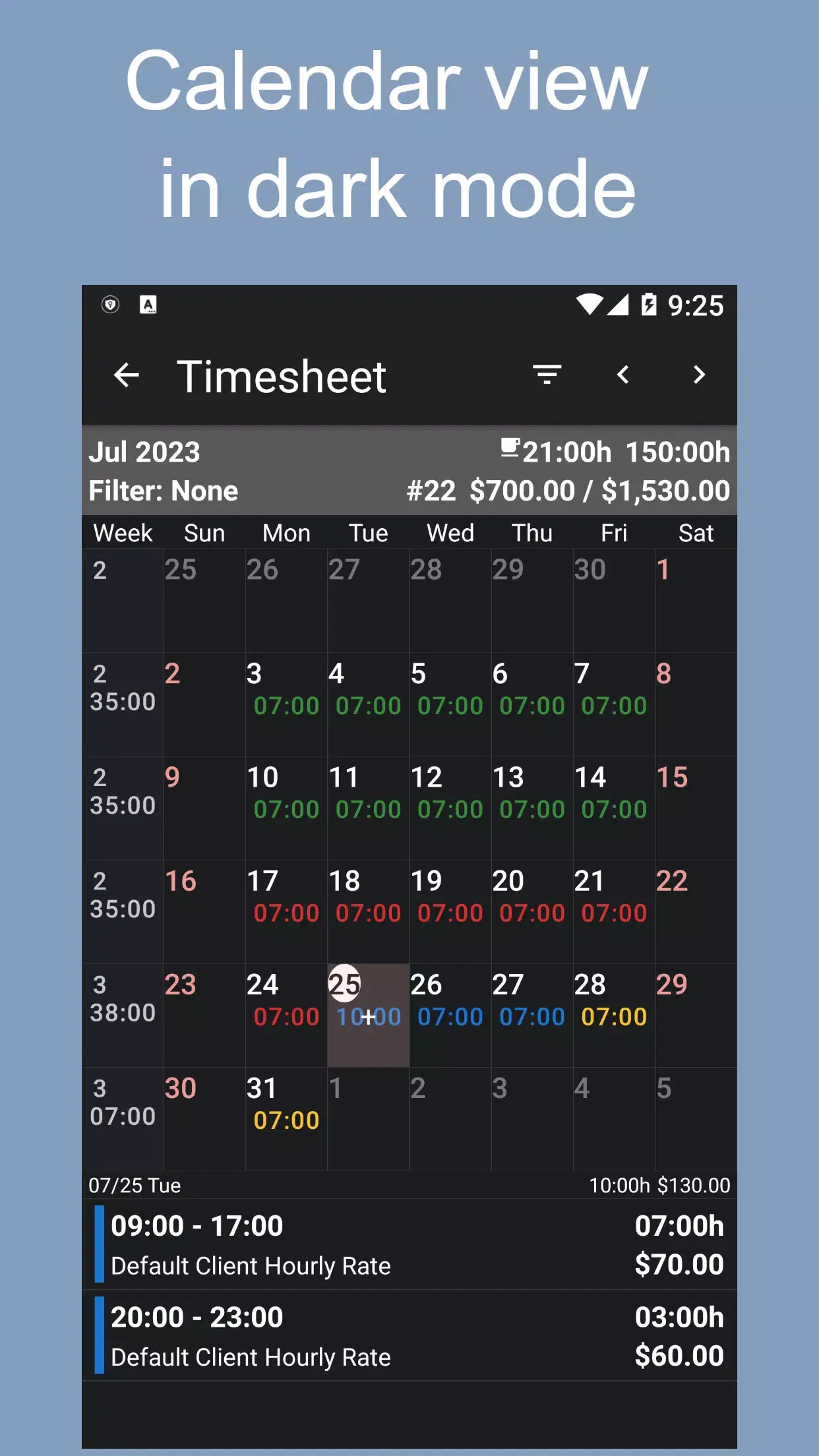Screen dimensions: 819x1456
Task: Tap the charging battery icon
Action: tap(649, 305)
